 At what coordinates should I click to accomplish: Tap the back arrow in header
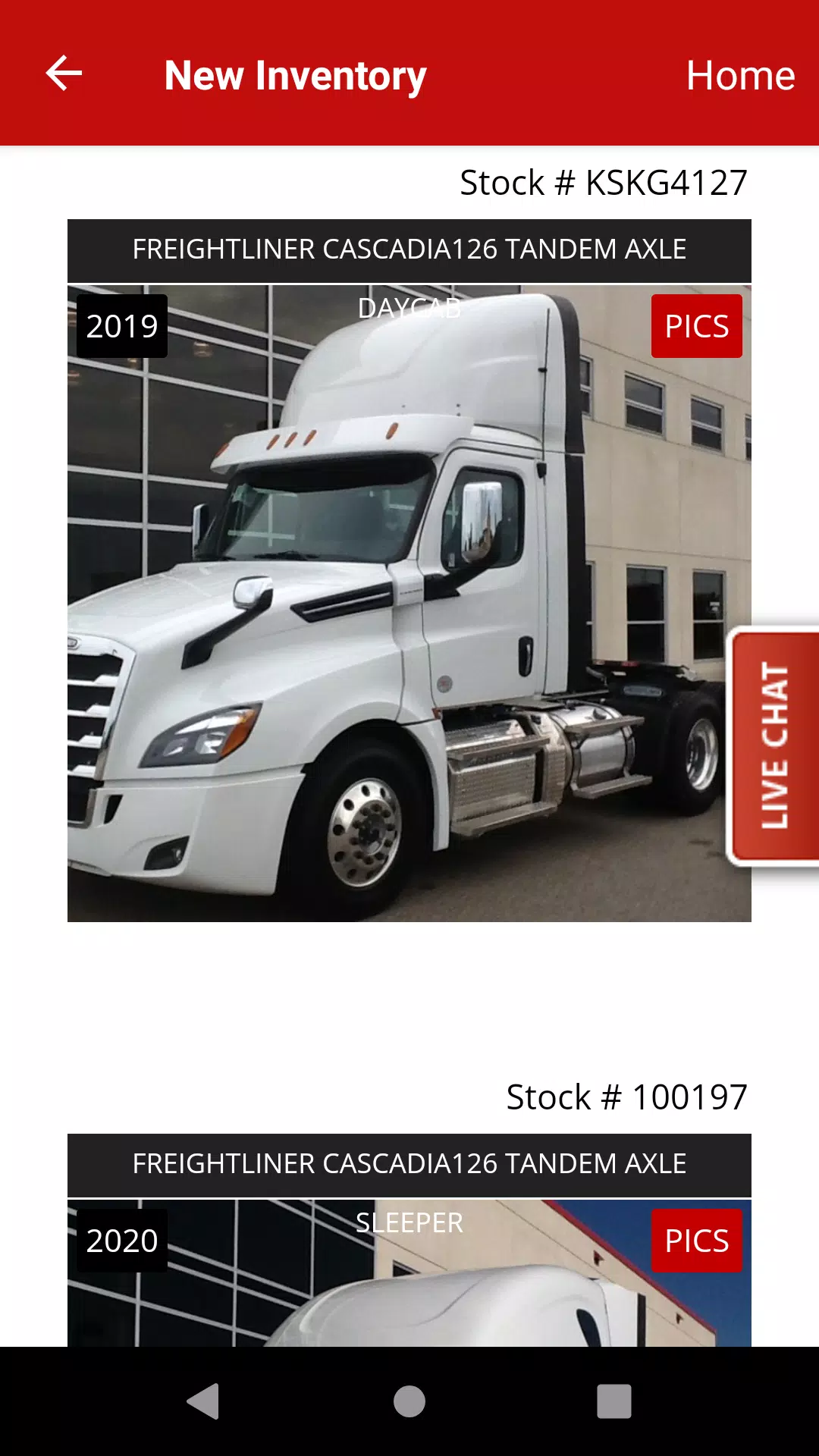click(x=64, y=74)
